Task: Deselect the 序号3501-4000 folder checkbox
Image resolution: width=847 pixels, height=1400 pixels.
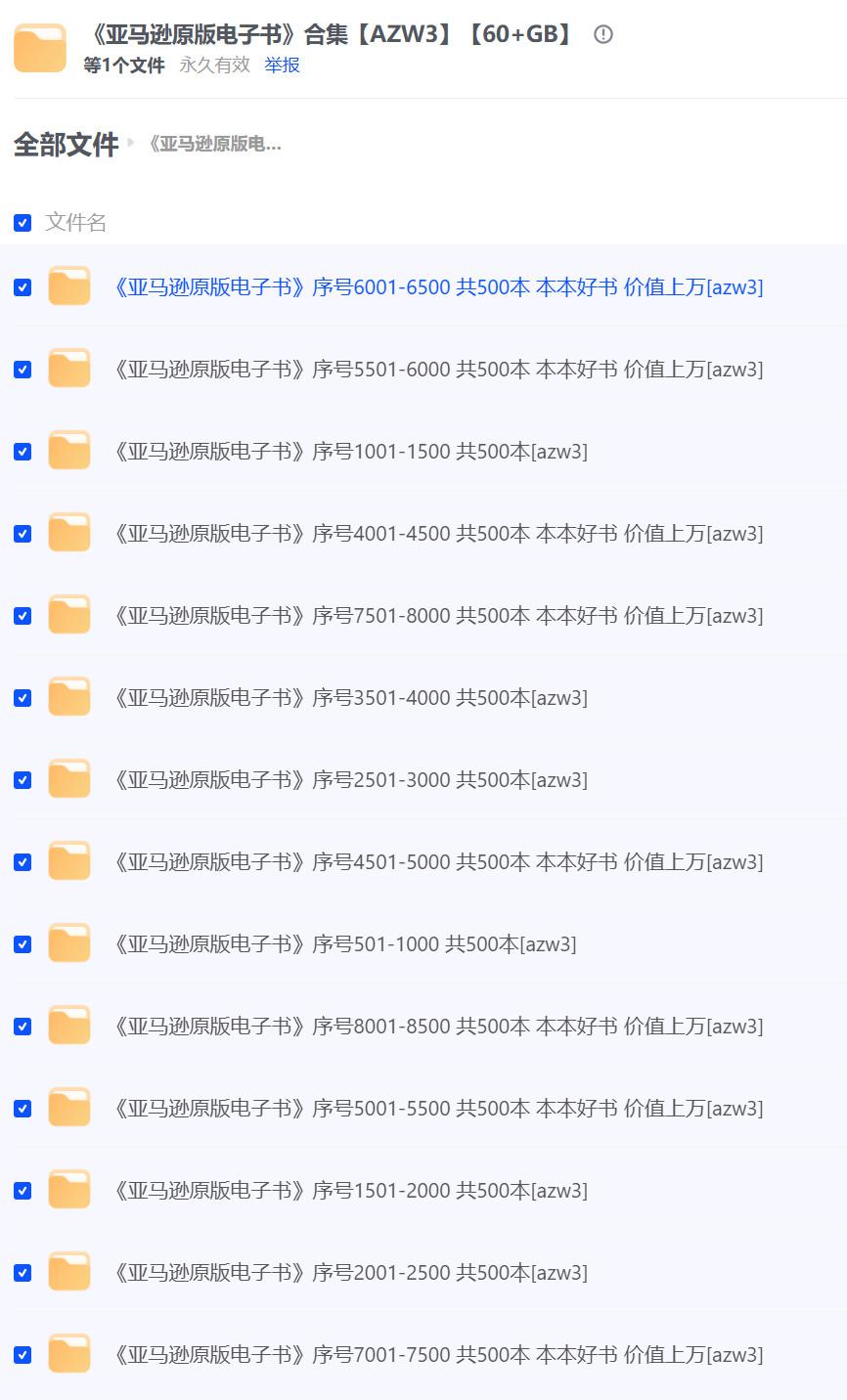Action: tap(22, 698)
